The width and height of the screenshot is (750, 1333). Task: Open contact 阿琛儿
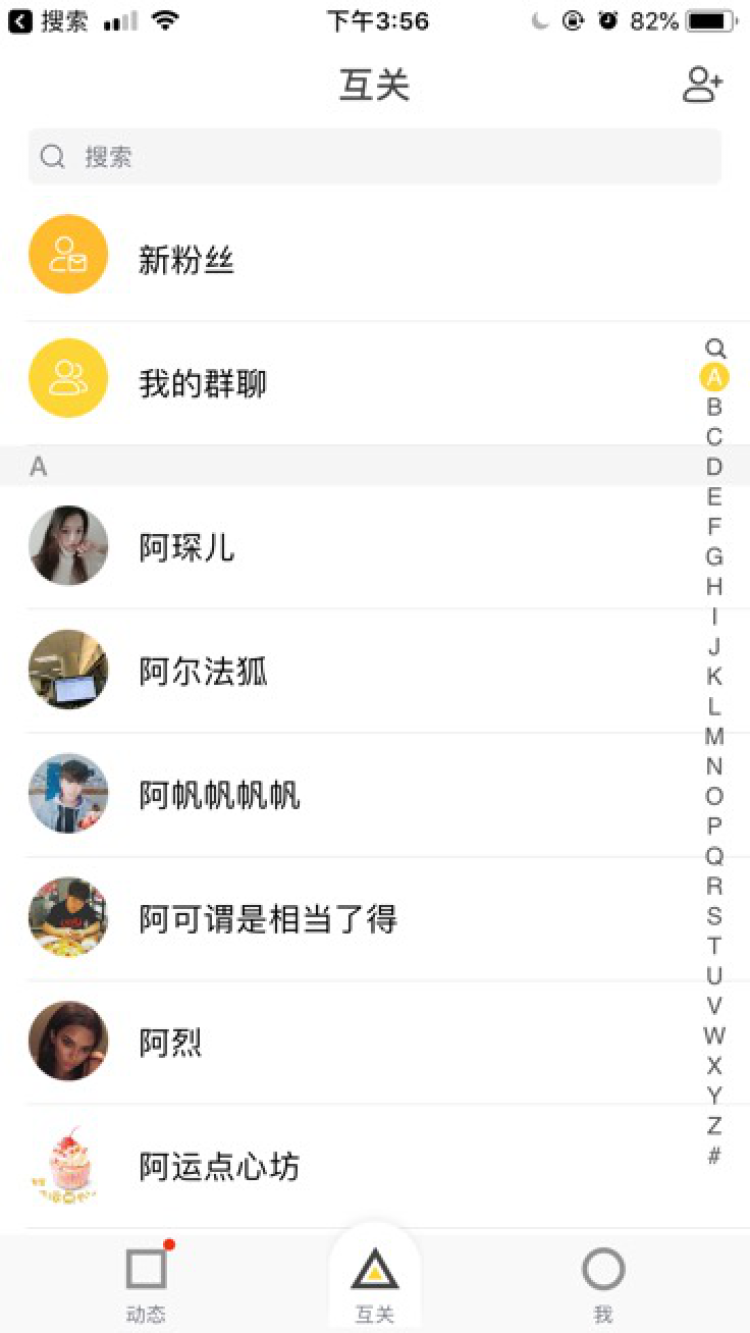[x=375, y=547]
